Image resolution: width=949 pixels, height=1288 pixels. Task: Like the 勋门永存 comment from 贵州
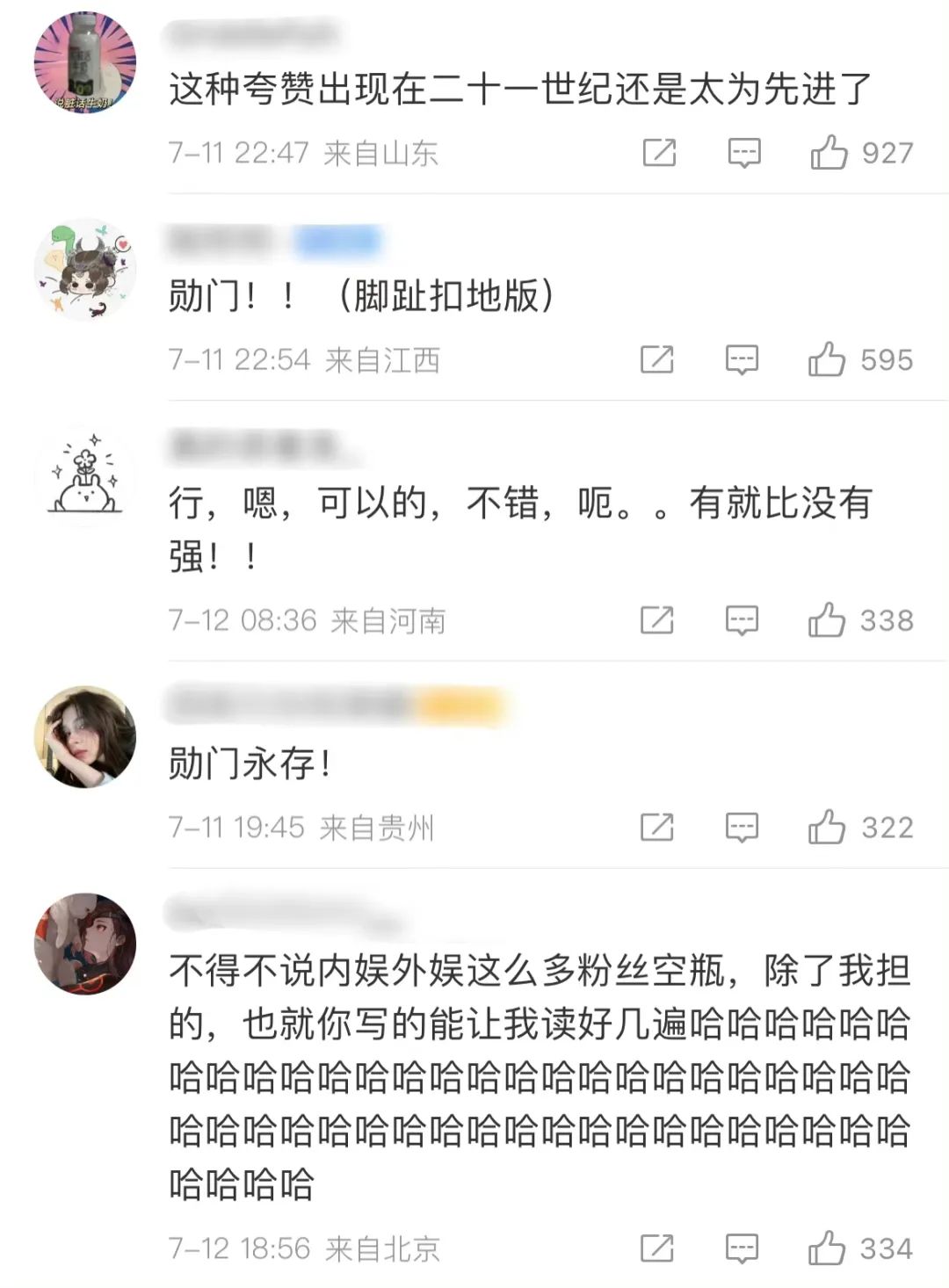coord(827,827)
